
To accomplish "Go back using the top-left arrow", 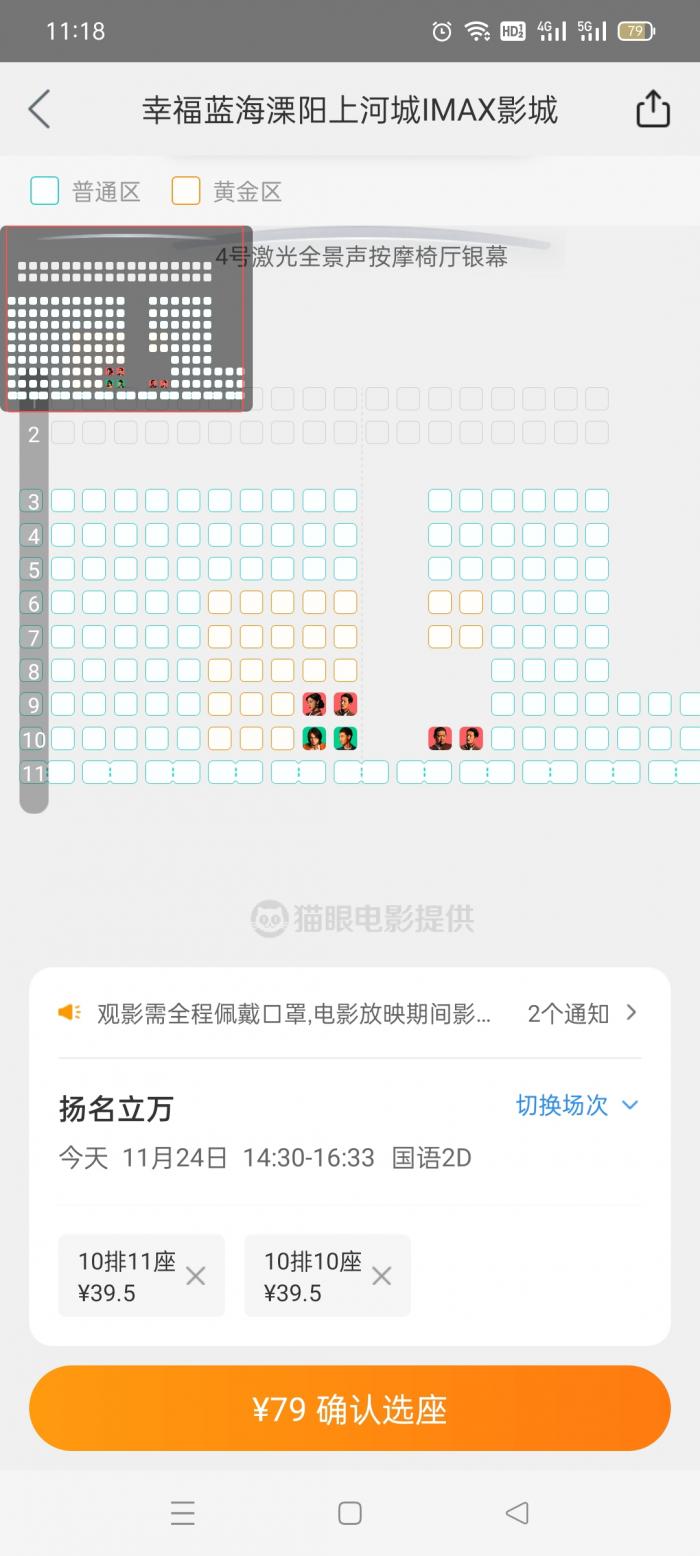I will 40,109.
